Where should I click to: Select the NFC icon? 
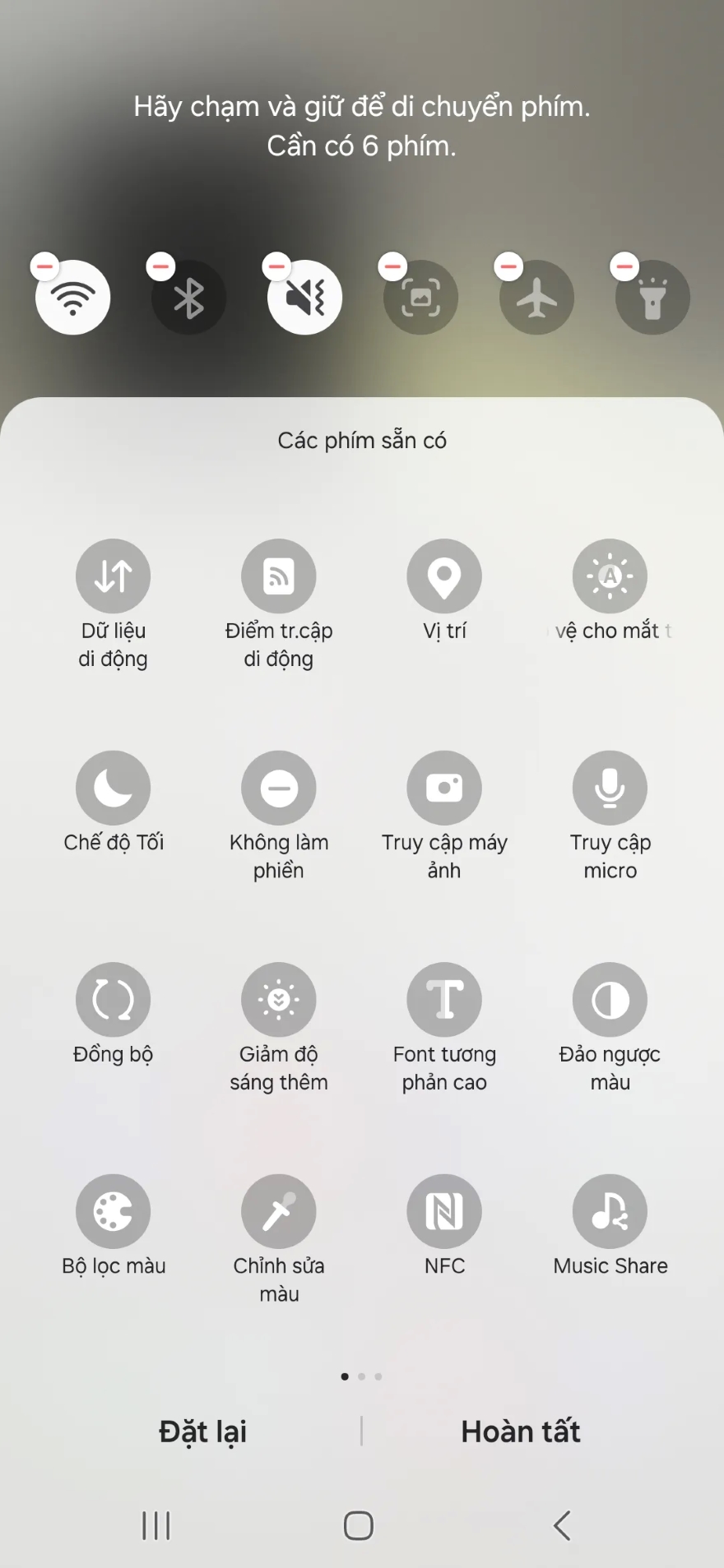click(444, 1210)
